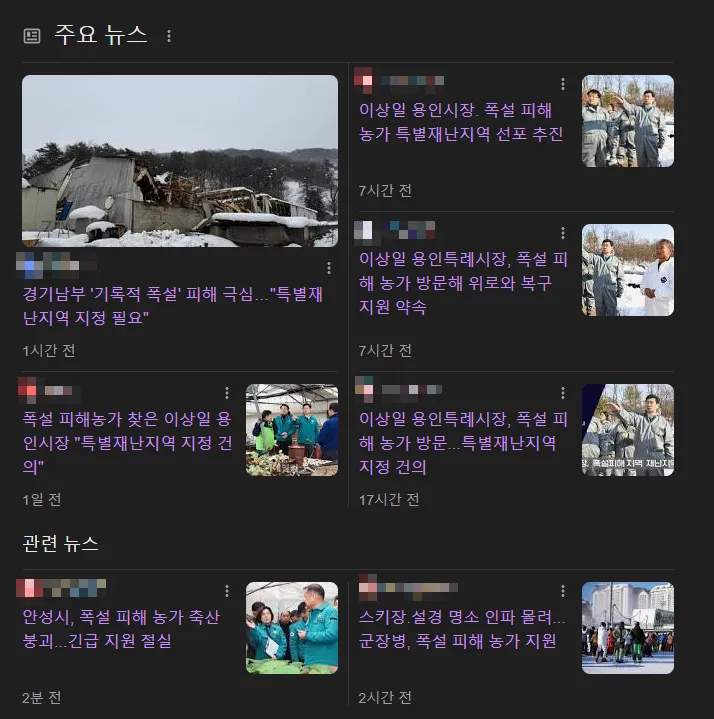Open more options for the 경기남부 폭설 article
This screenshot has height=719, width=714.
coord(329,268)
